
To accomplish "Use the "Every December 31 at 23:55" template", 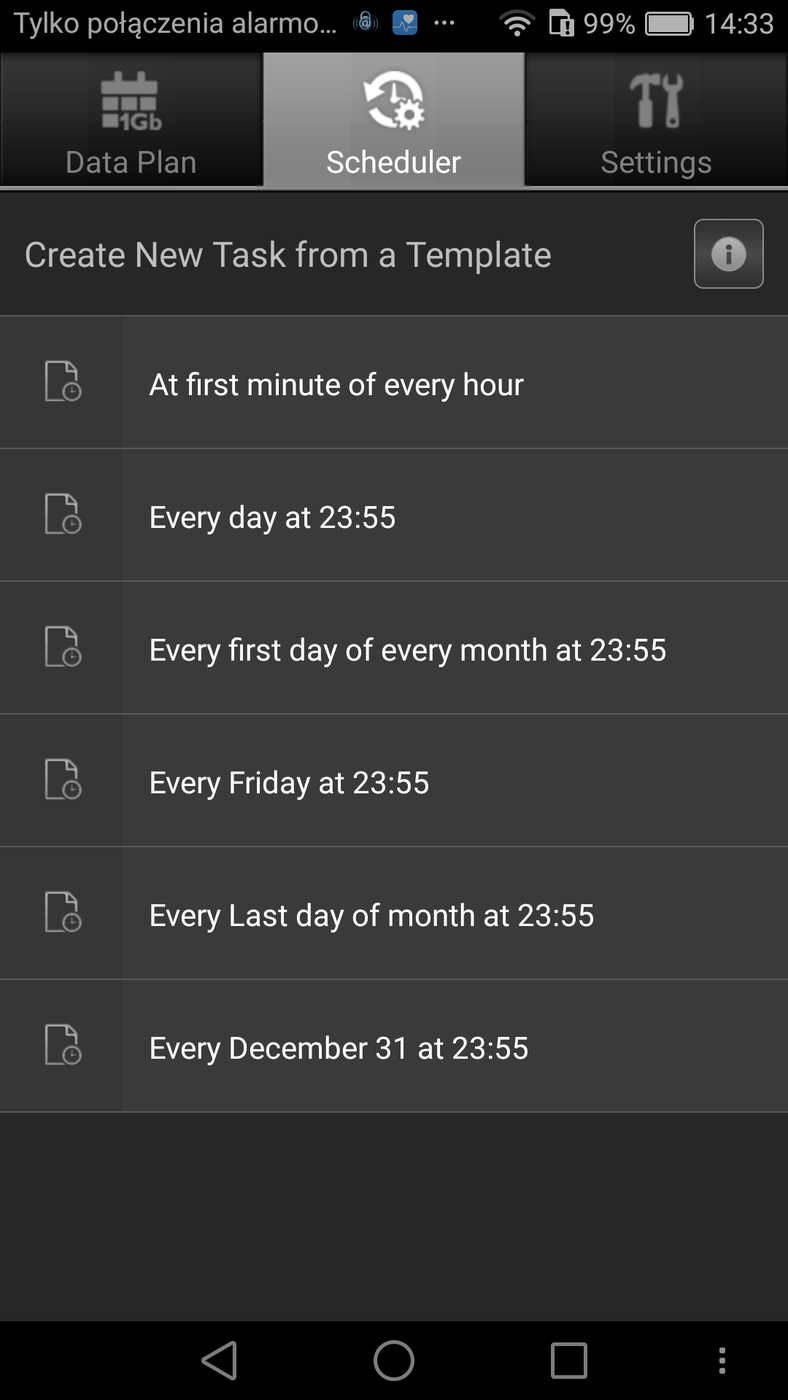I will tap(394, 1048).
